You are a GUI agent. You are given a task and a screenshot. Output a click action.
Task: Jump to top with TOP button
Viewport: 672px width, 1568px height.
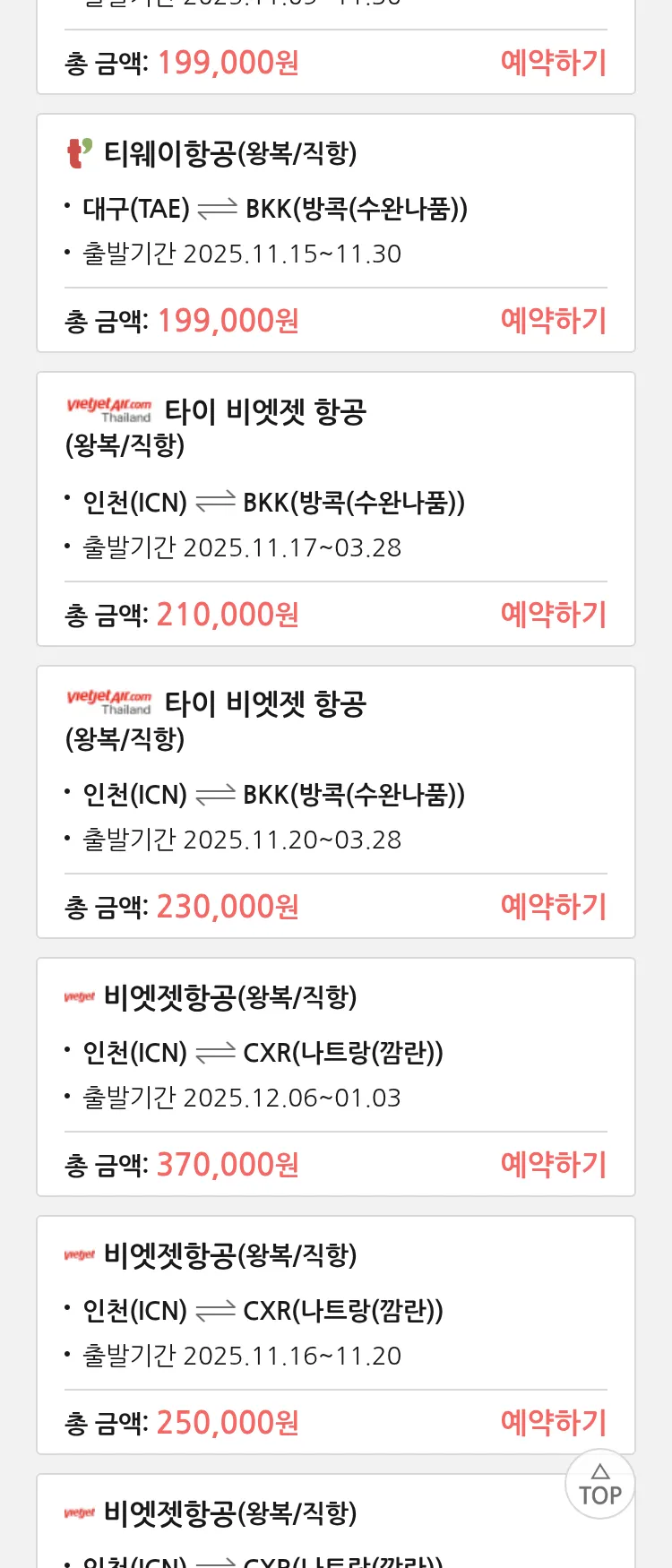(x=599, y=1485)
